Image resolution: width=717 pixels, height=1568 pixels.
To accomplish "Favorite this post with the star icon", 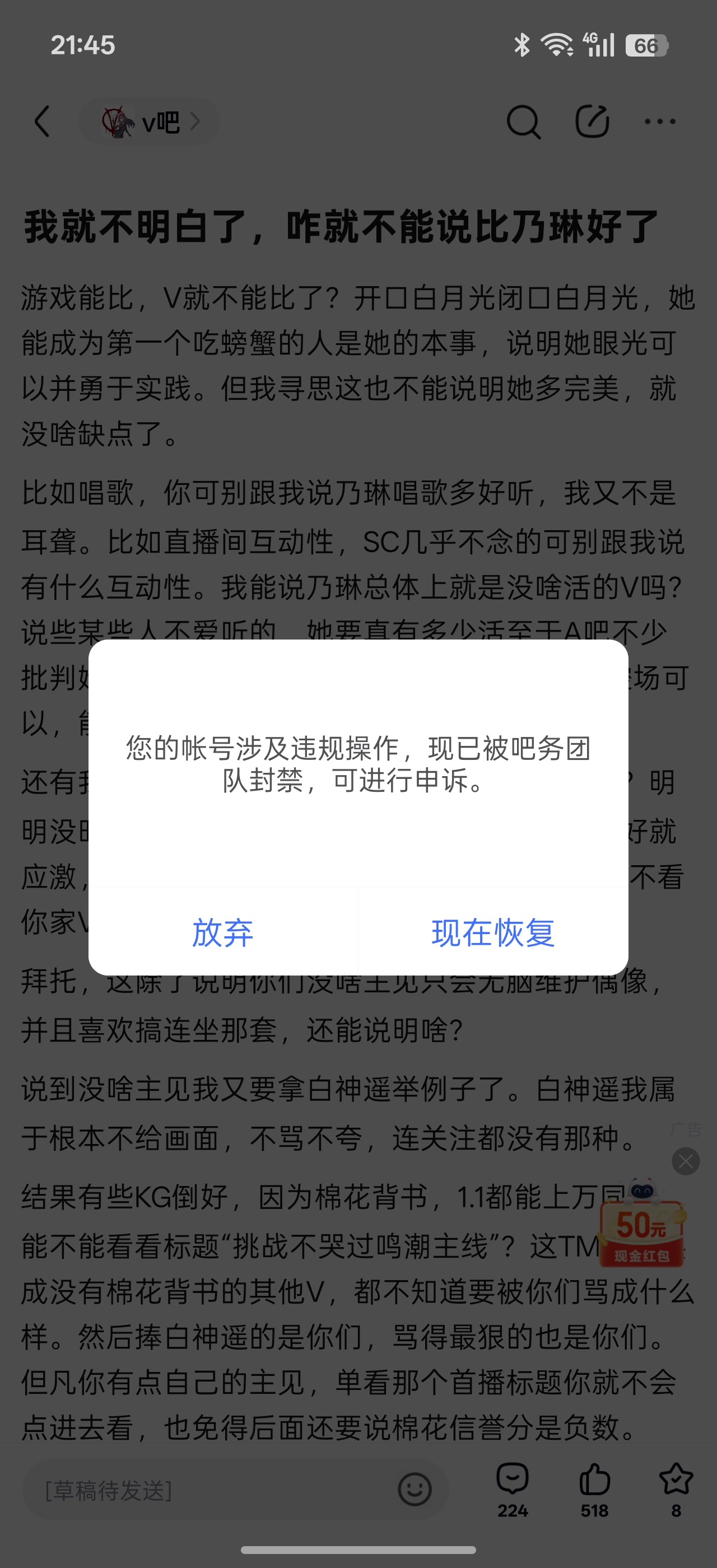I will pos(676,1490).
